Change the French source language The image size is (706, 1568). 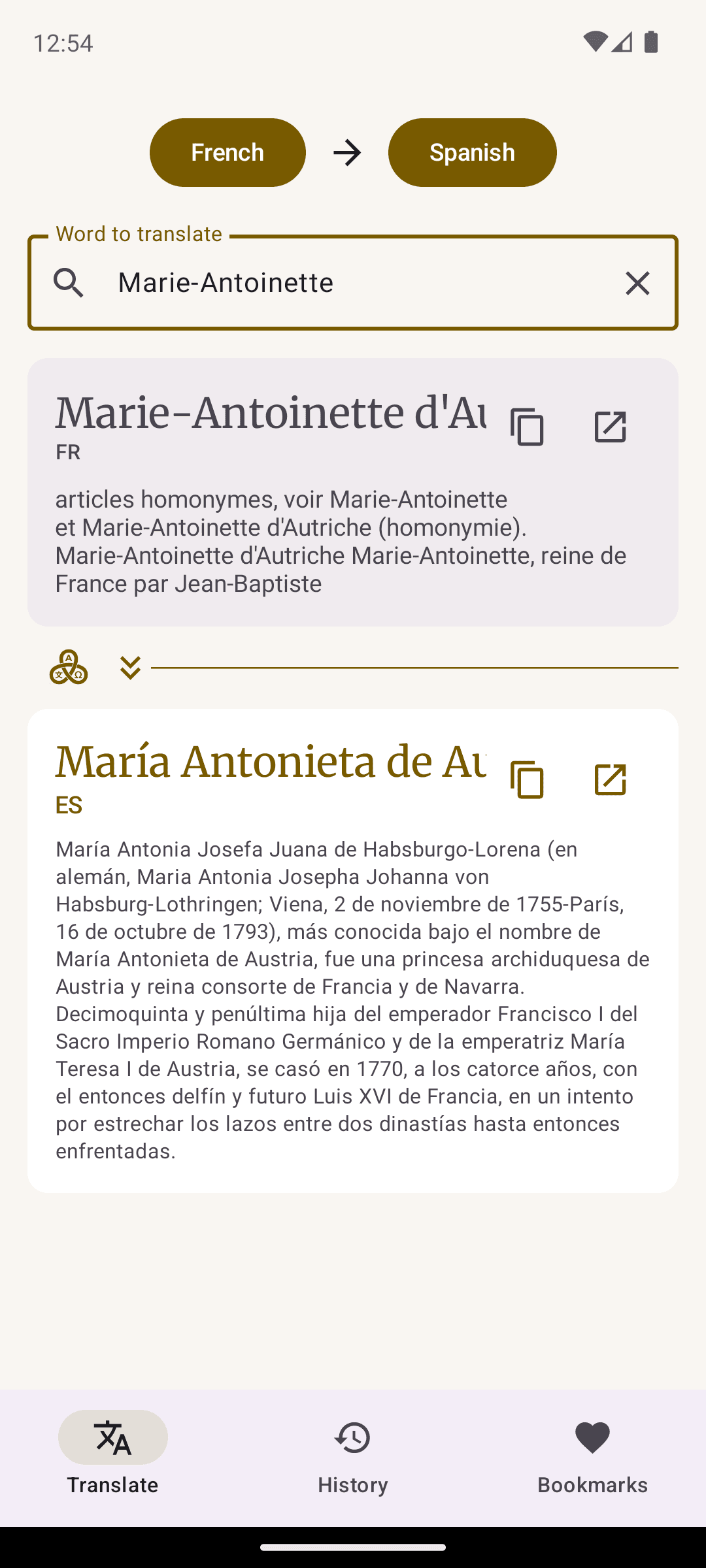coord(227,152)
